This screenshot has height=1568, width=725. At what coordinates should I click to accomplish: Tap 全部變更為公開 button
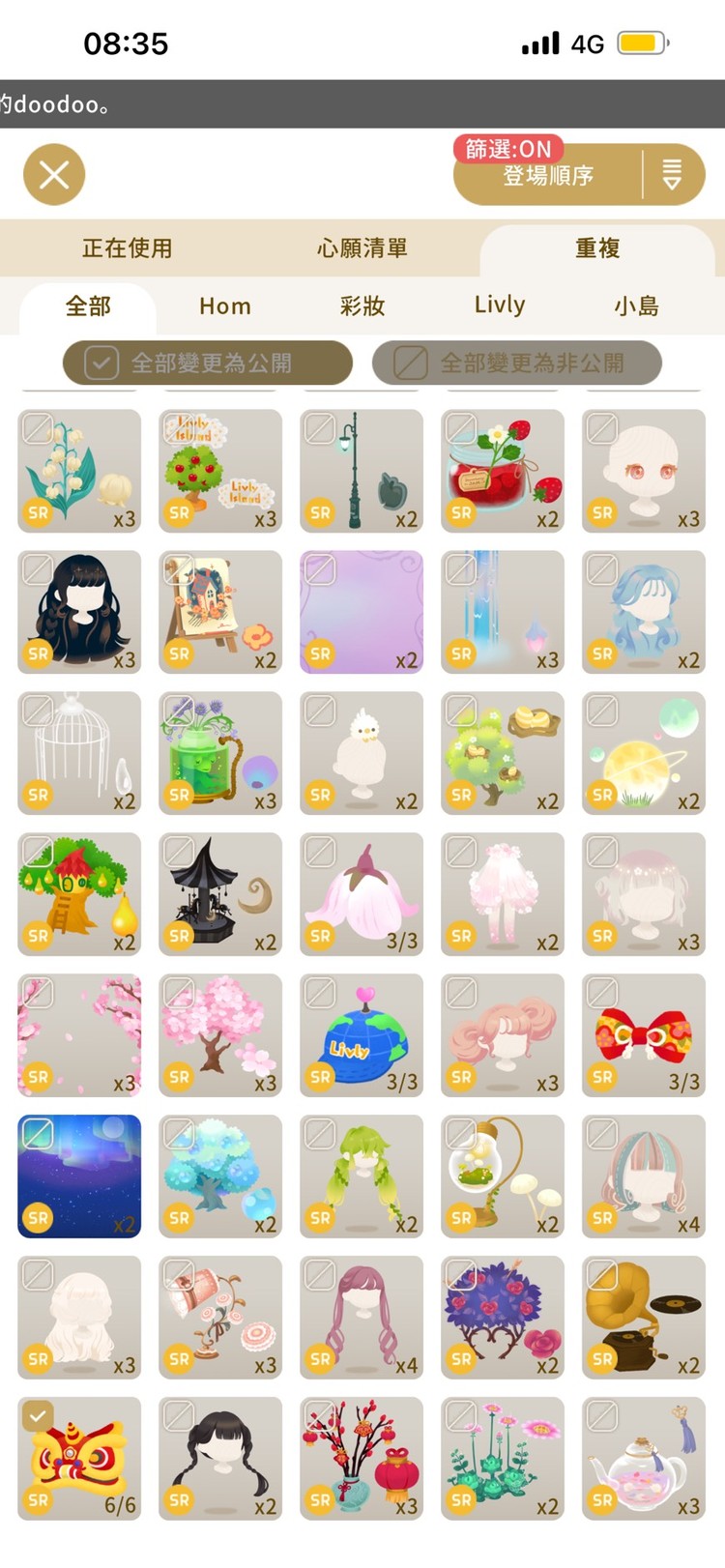(208, 363)
